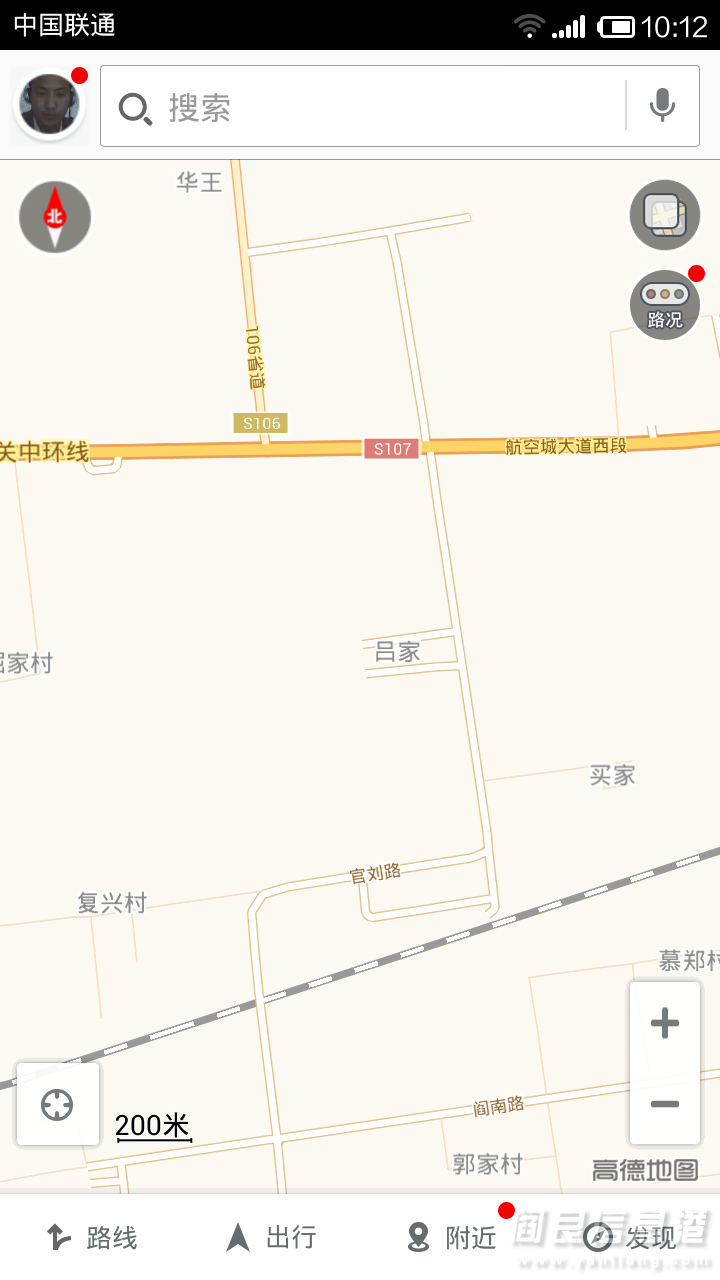
Task: Tap the magnifier icon in the search bar
Action: coord(134,104)
